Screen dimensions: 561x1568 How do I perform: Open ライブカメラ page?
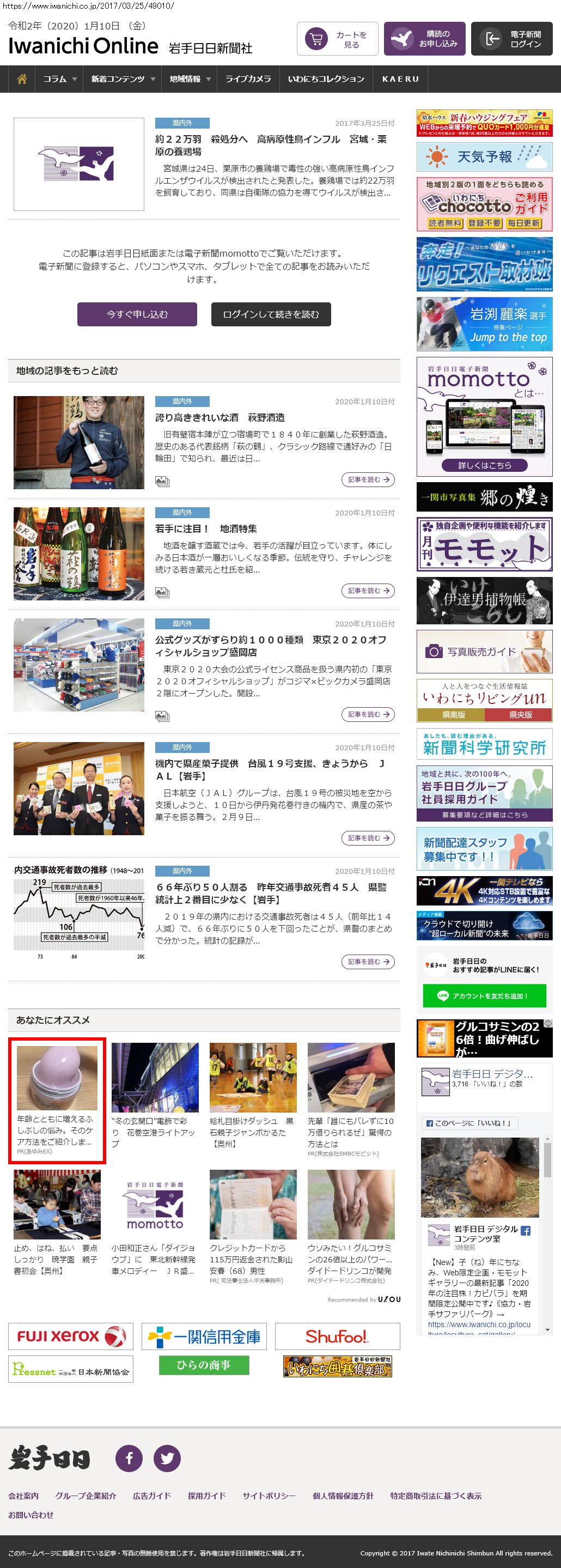click(x=248, y=79)
